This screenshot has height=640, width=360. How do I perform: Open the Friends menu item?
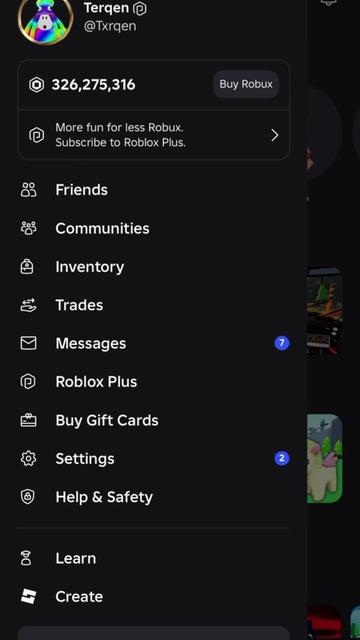pyautogui.click(x=153, y=190)
